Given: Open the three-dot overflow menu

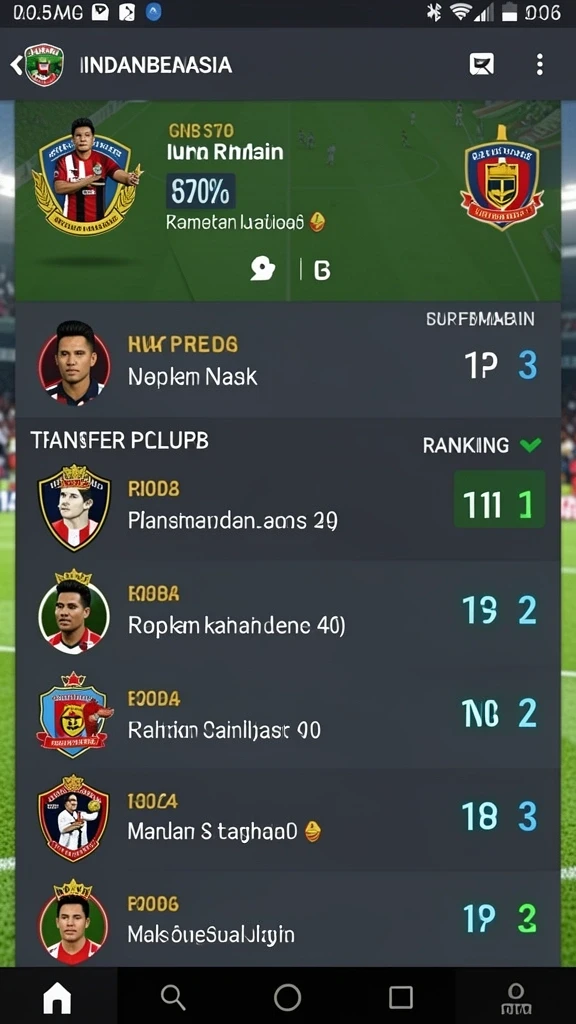Looking at the screenshot, I should 539,65.
